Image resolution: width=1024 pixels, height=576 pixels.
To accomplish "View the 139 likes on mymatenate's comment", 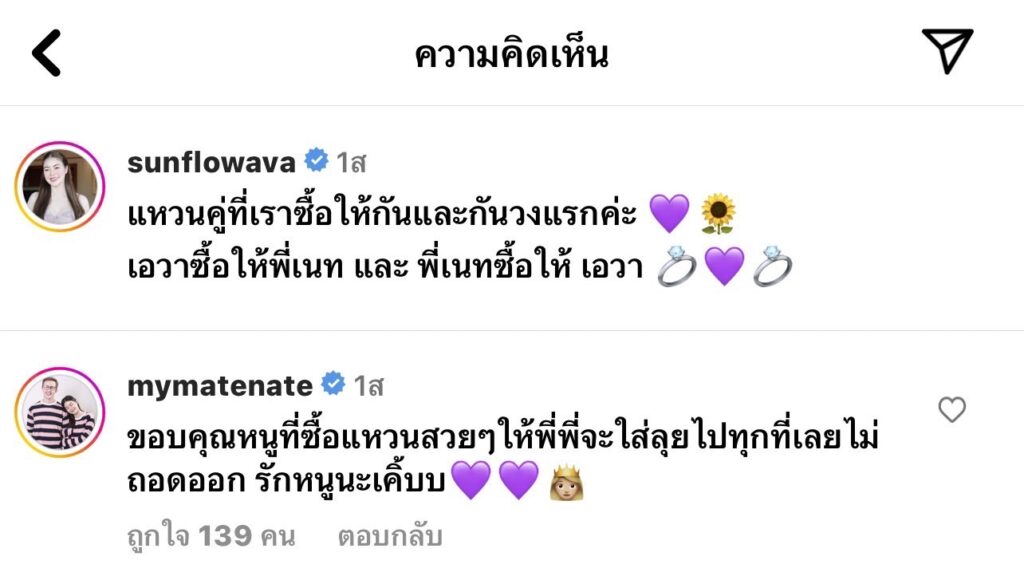I will [x=211, y=537].
